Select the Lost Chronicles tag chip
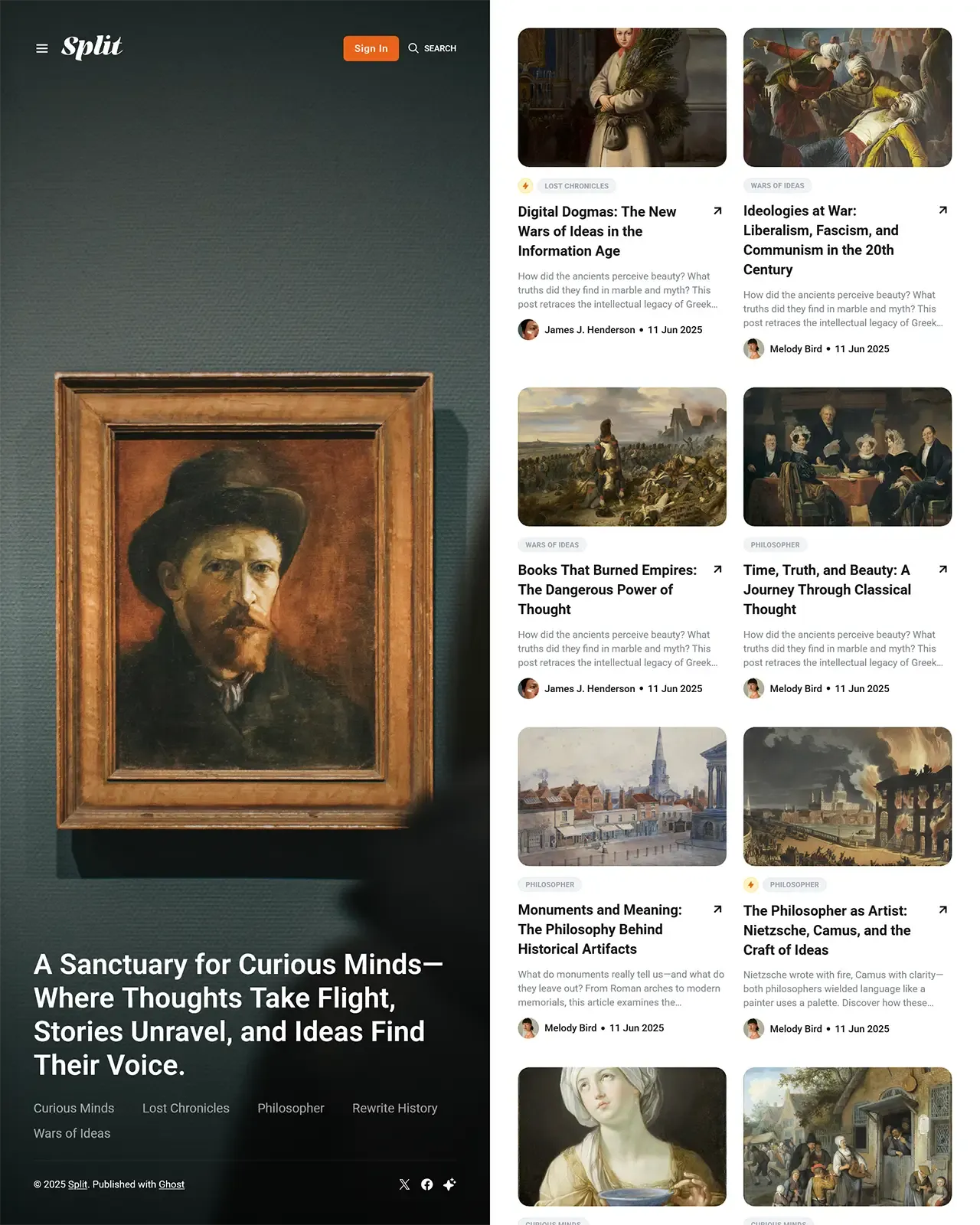Image resolution: width=980 pixels, height=1225 pixels. click(x=577, y=186)
